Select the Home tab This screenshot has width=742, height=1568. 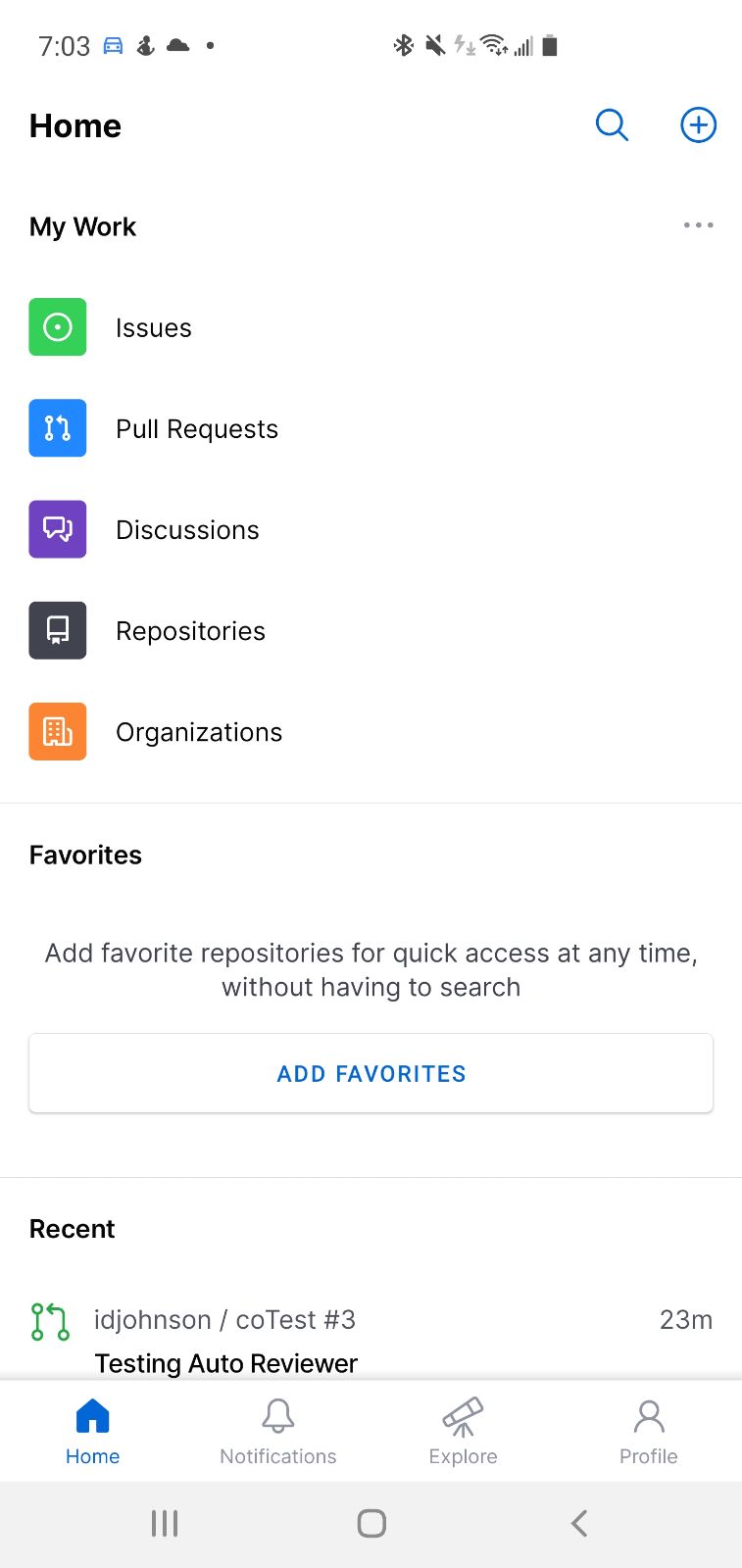pos(93,1432)
